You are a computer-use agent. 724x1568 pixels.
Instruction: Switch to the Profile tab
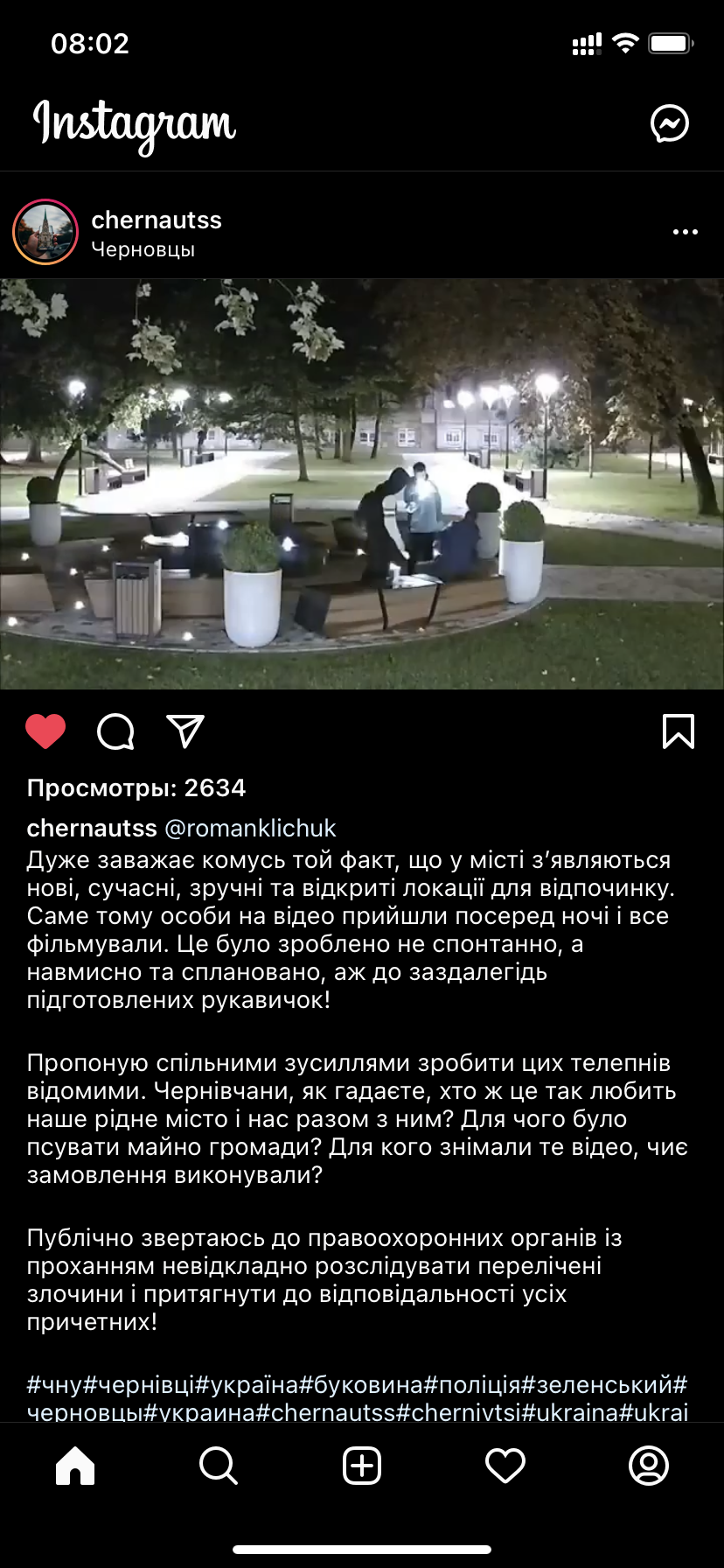(649, 1465)
